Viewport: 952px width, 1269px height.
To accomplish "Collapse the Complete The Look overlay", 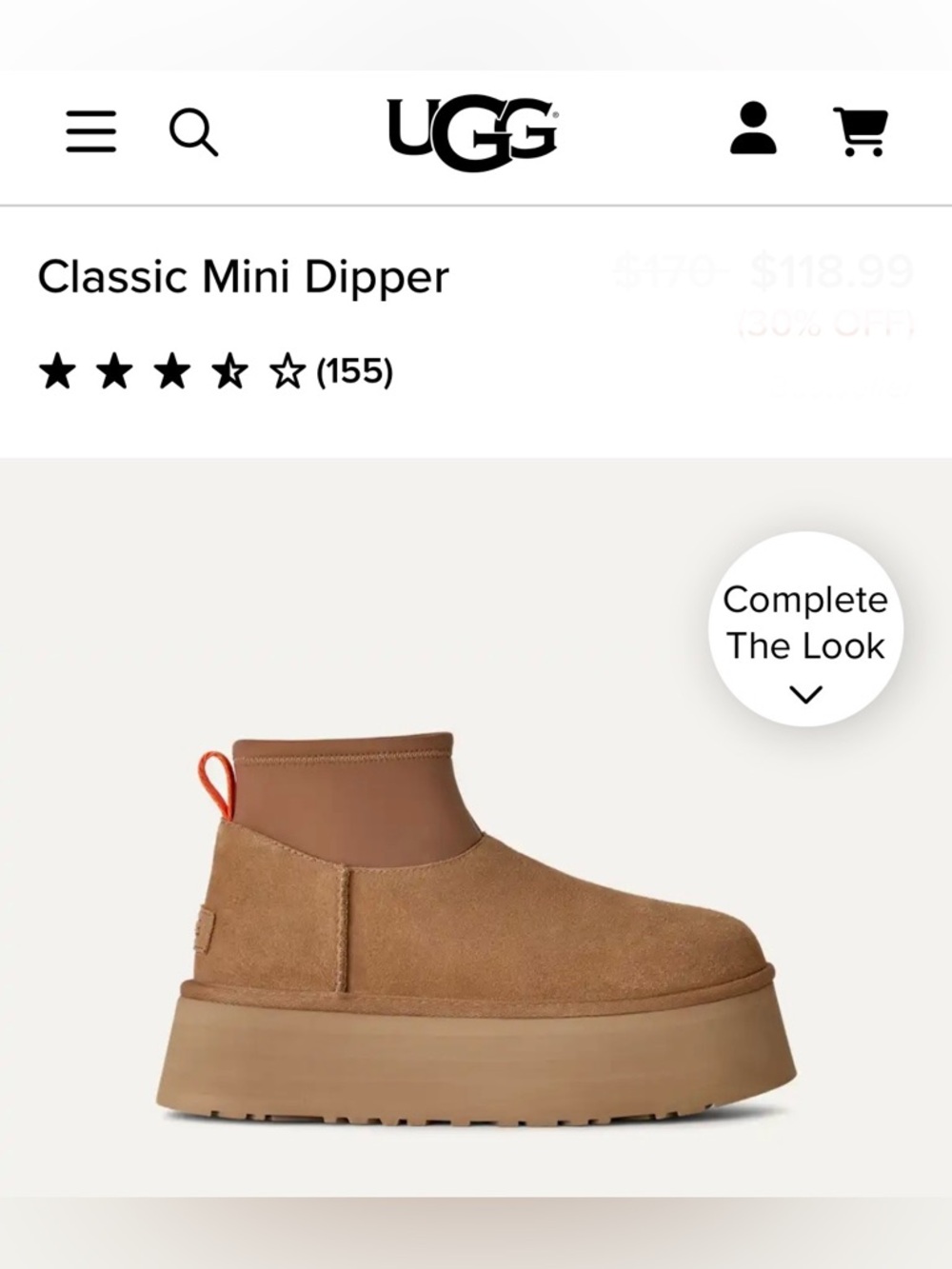I will [804, 692].
